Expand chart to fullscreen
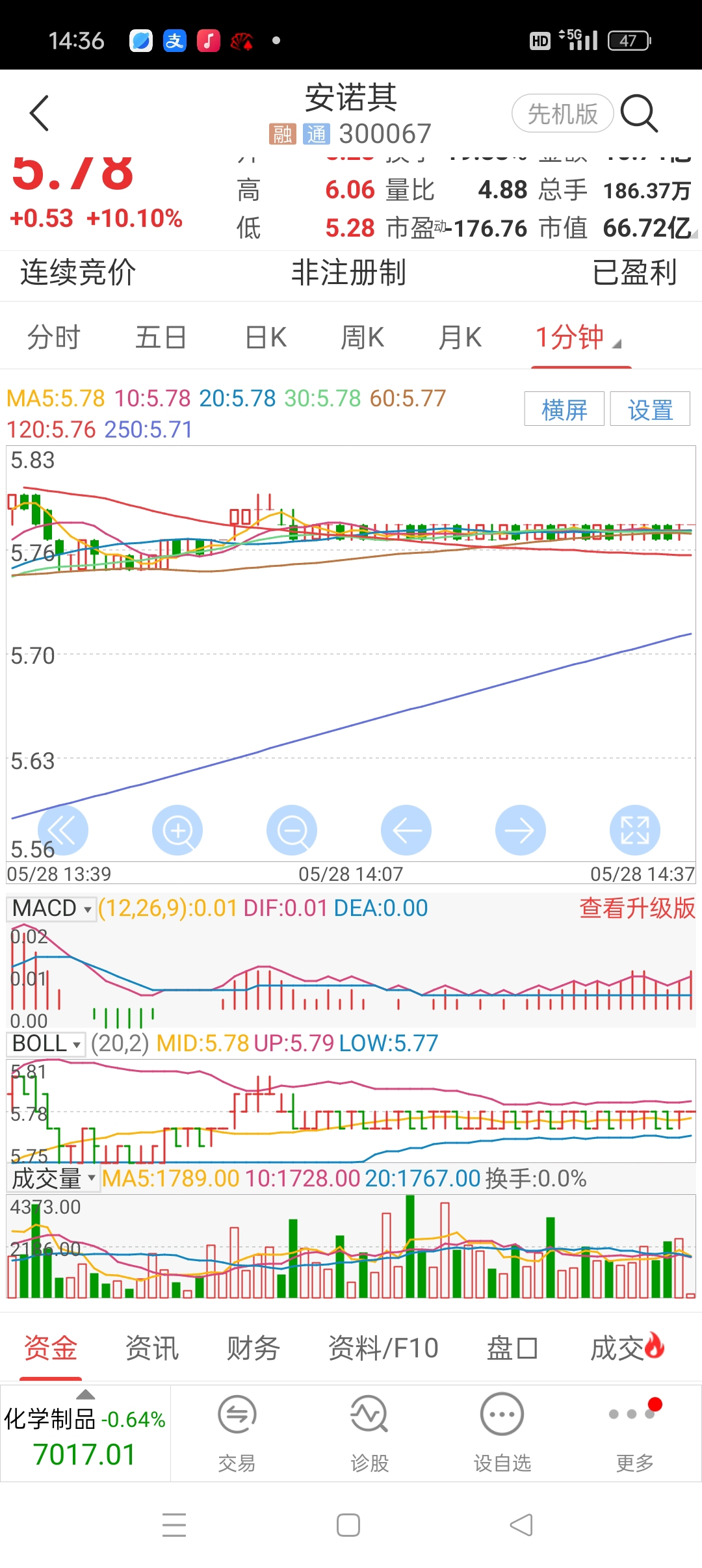This screenshot has width=702, height=1568. pyautogui.click(x=635, y=830)
